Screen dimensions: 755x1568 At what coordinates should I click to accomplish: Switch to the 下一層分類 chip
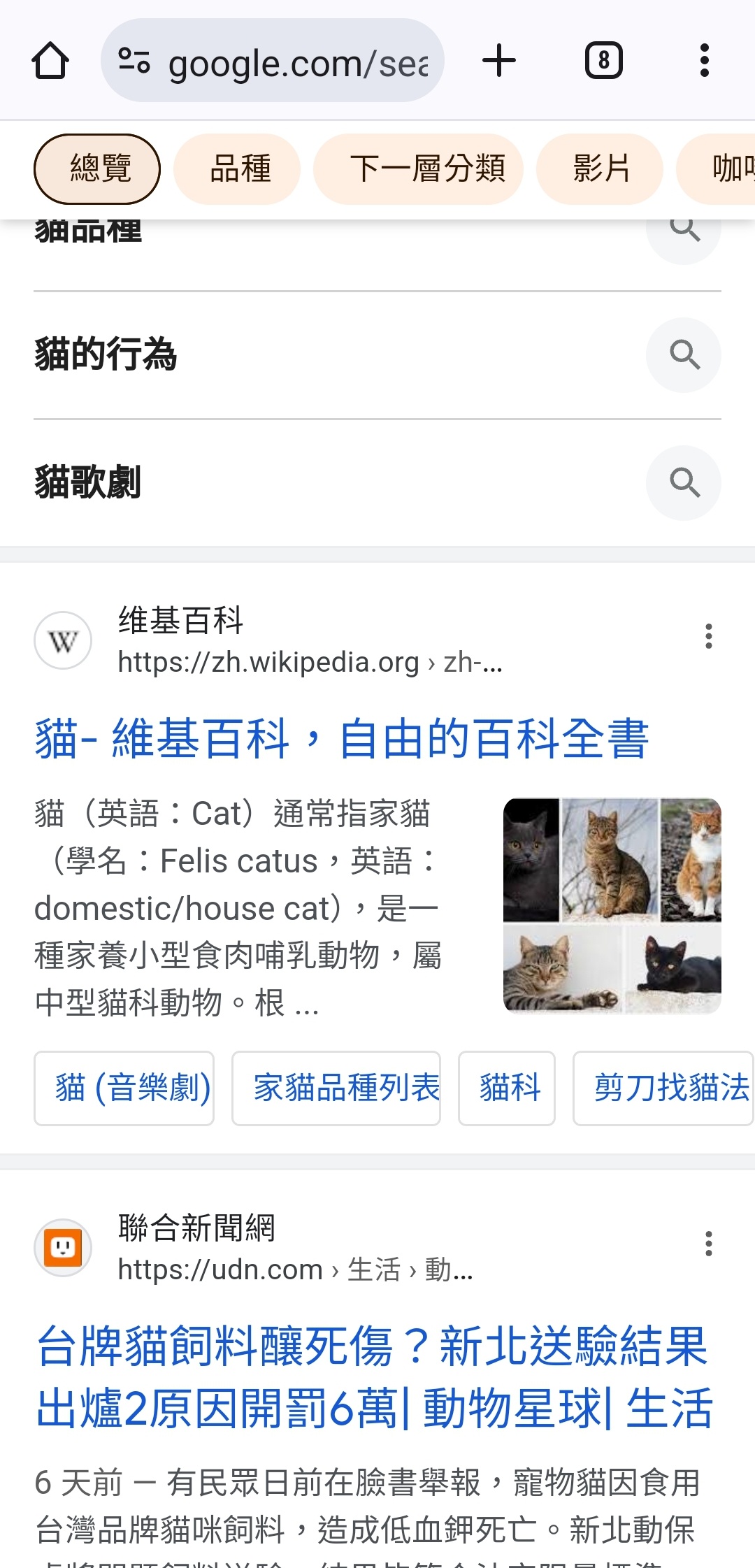click(x=418, y=169)
